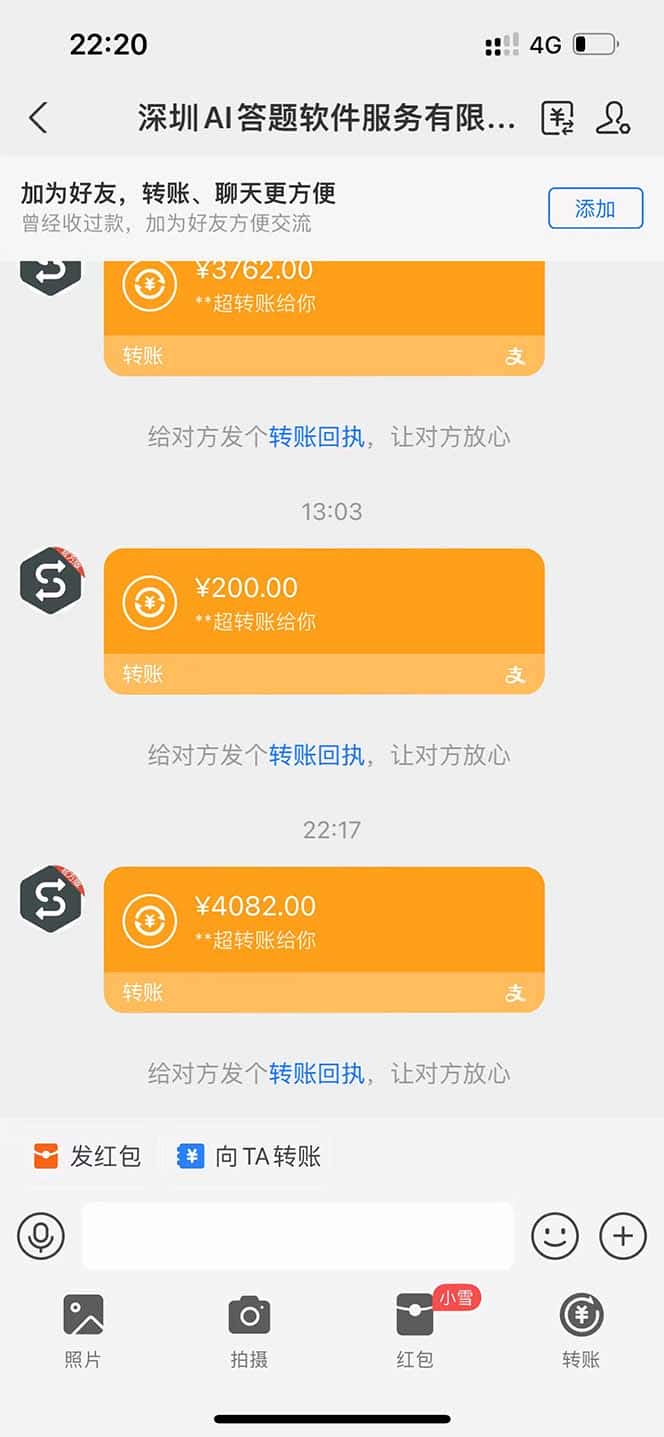
Task: Tap the 发红包 chip
Action: (88, 1156)
